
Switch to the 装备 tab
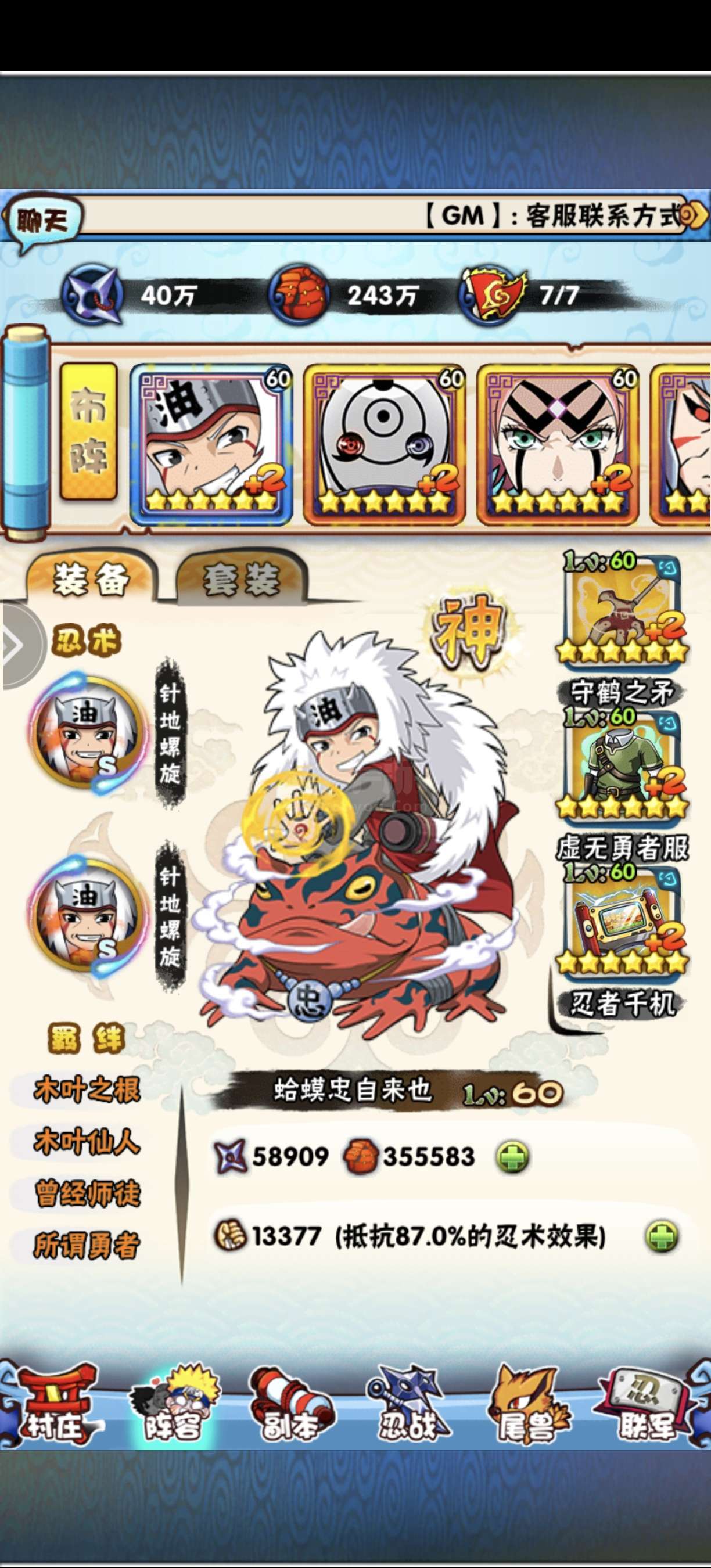(91, 578)
